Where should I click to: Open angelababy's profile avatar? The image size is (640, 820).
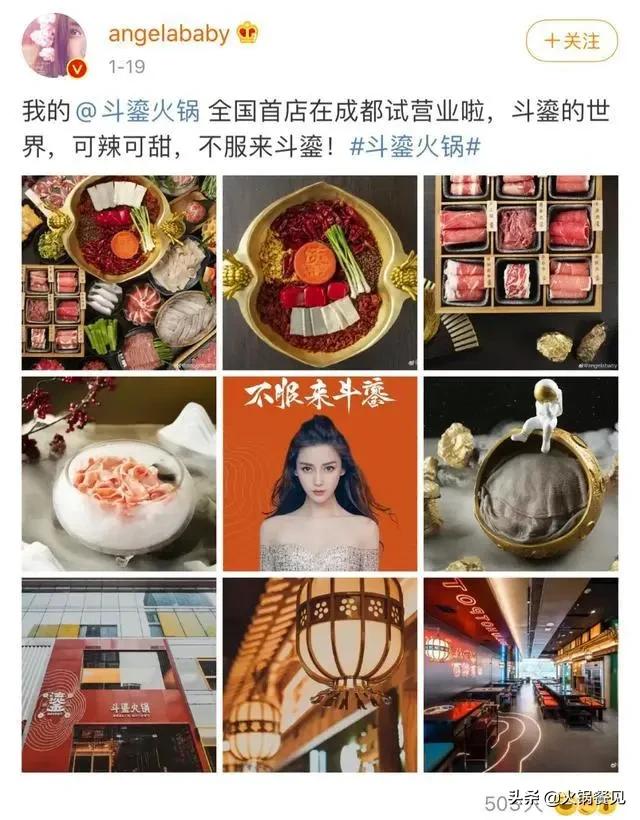[55, 45]
